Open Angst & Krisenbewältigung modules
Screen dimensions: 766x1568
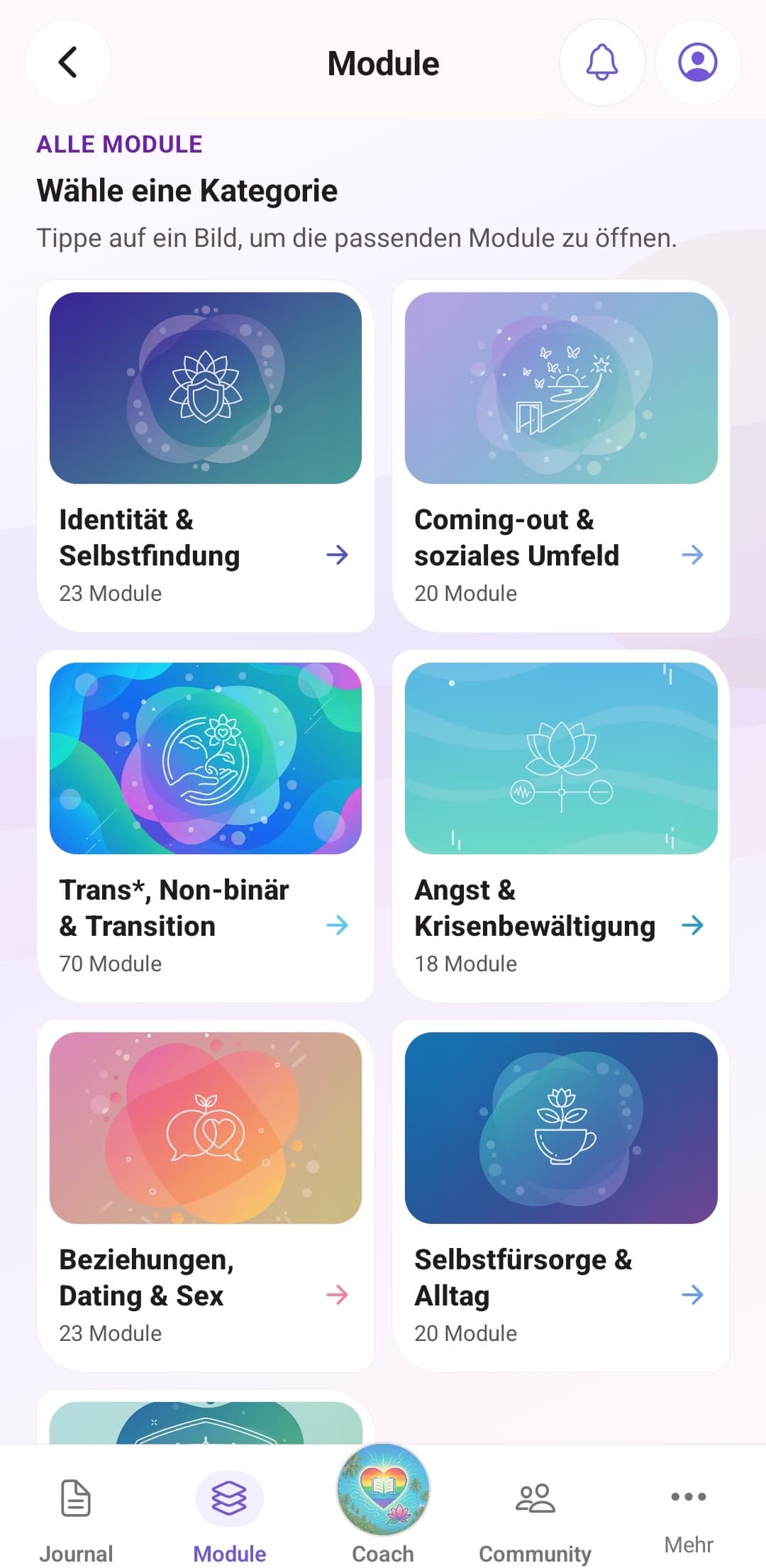(x=561, y=826)
